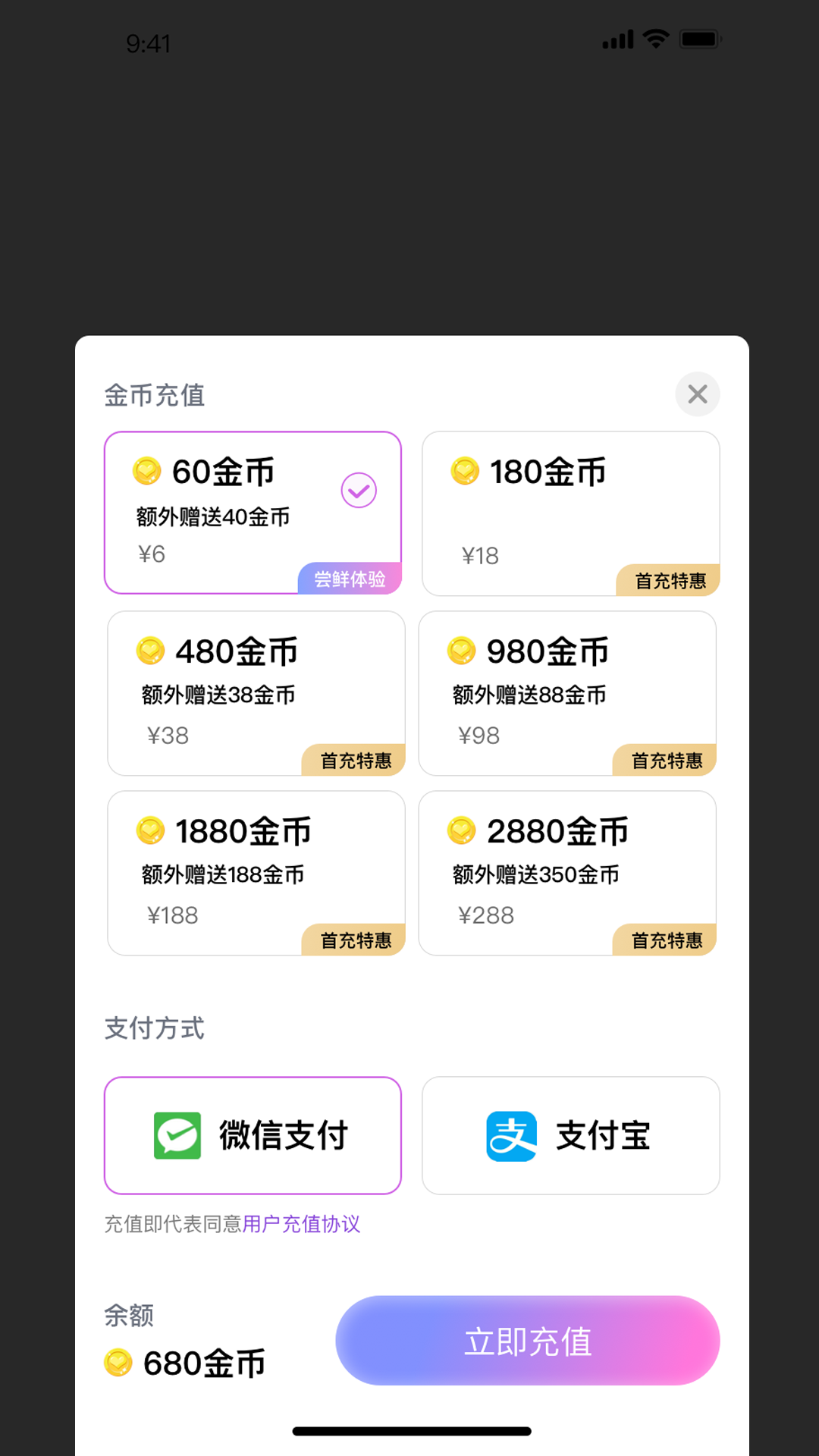Image resolution: width=819 pixels, height=1456 pixels.
Task: Click the gold coin icon on 60金币 card
Action: tap(147, 471)
